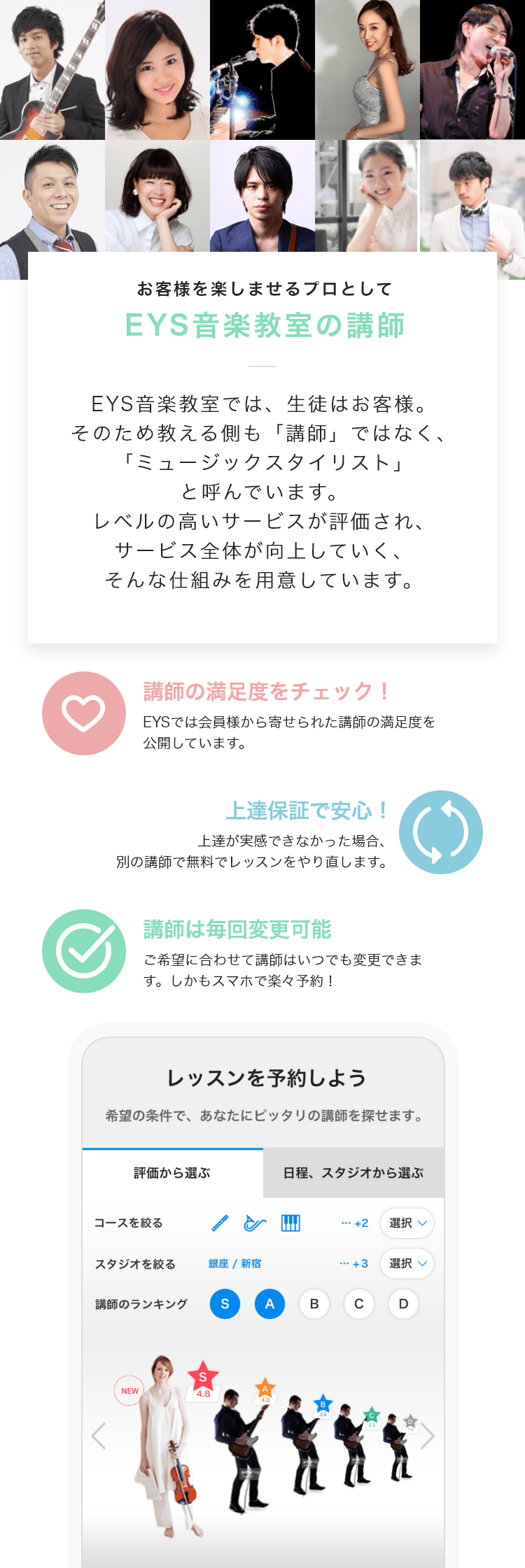Disable the S ranking filter
This screenshot has height=1568, width=525.
tap(225, 1303)
